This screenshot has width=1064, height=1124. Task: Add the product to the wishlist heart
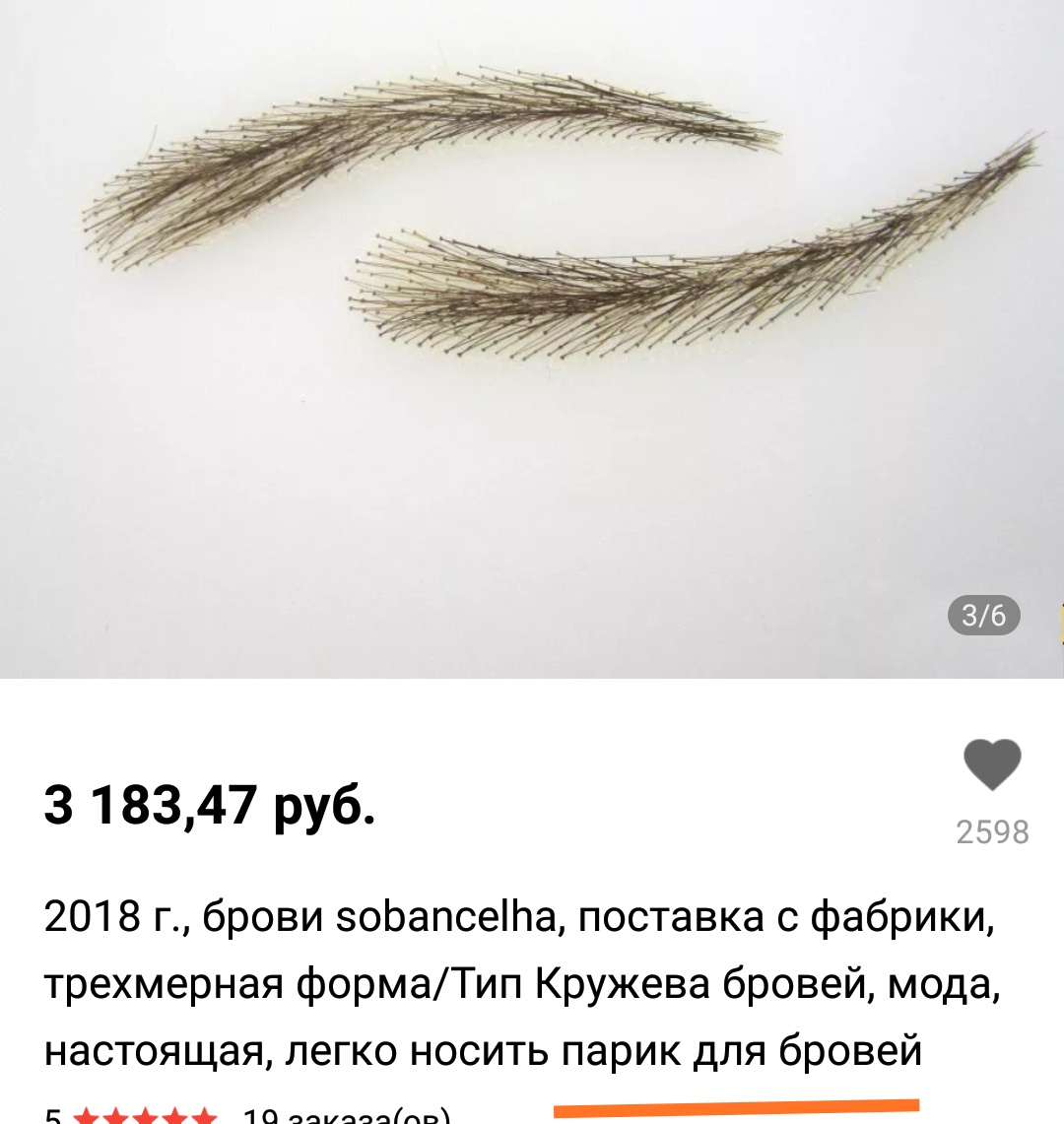click(991, 765)
